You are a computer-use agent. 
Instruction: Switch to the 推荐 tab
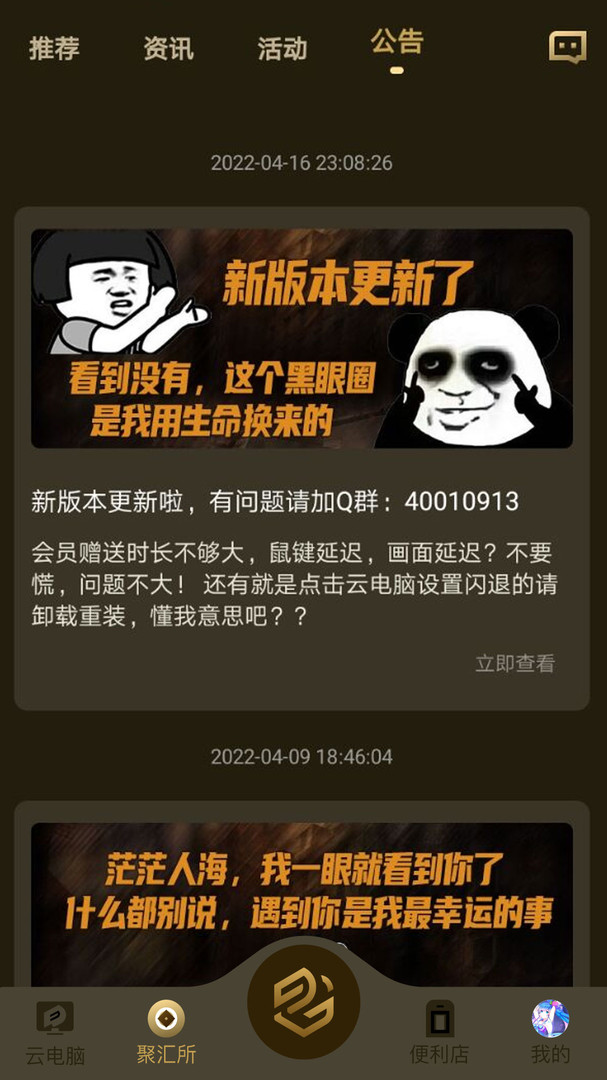click(54, 48)
